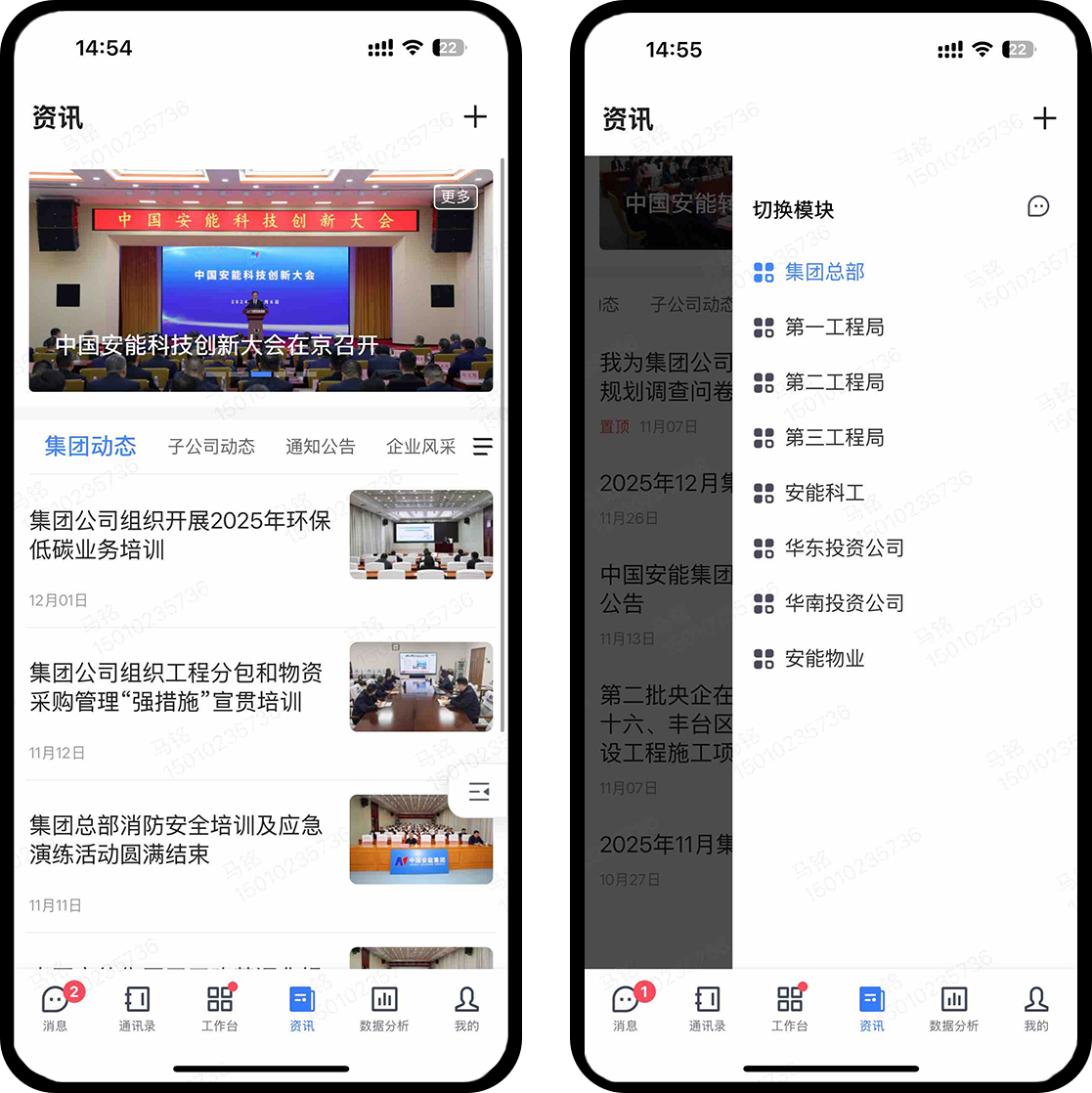1092x1093 pixels.
Task: Open the collapsed floating tab drawer
Action: click(x=477, y=791)
